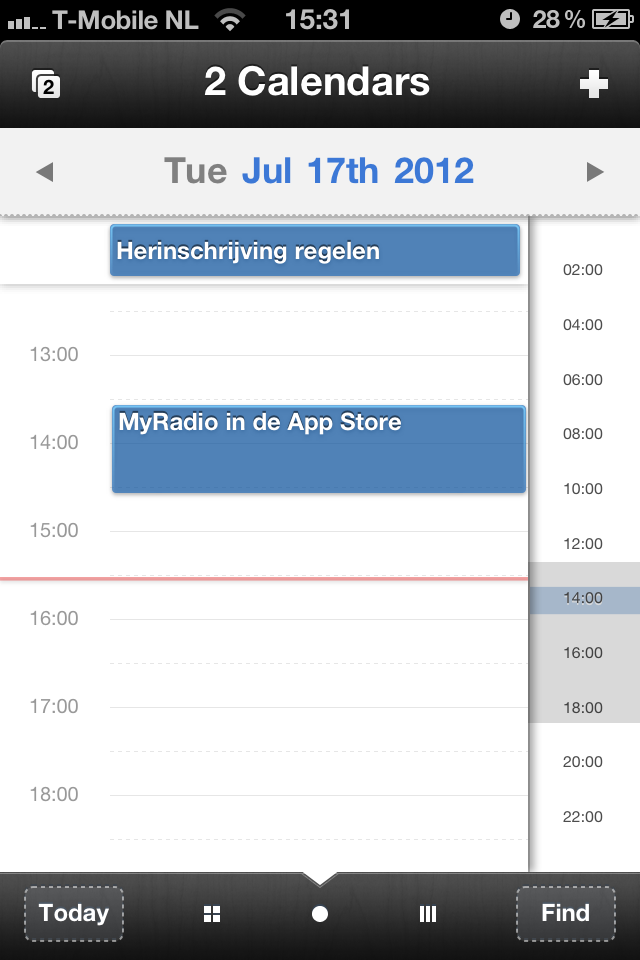Jump to 20:00 in the mini timeline
Image resolution: width=640 pixels, height=960 pixels.
point(584,762)
